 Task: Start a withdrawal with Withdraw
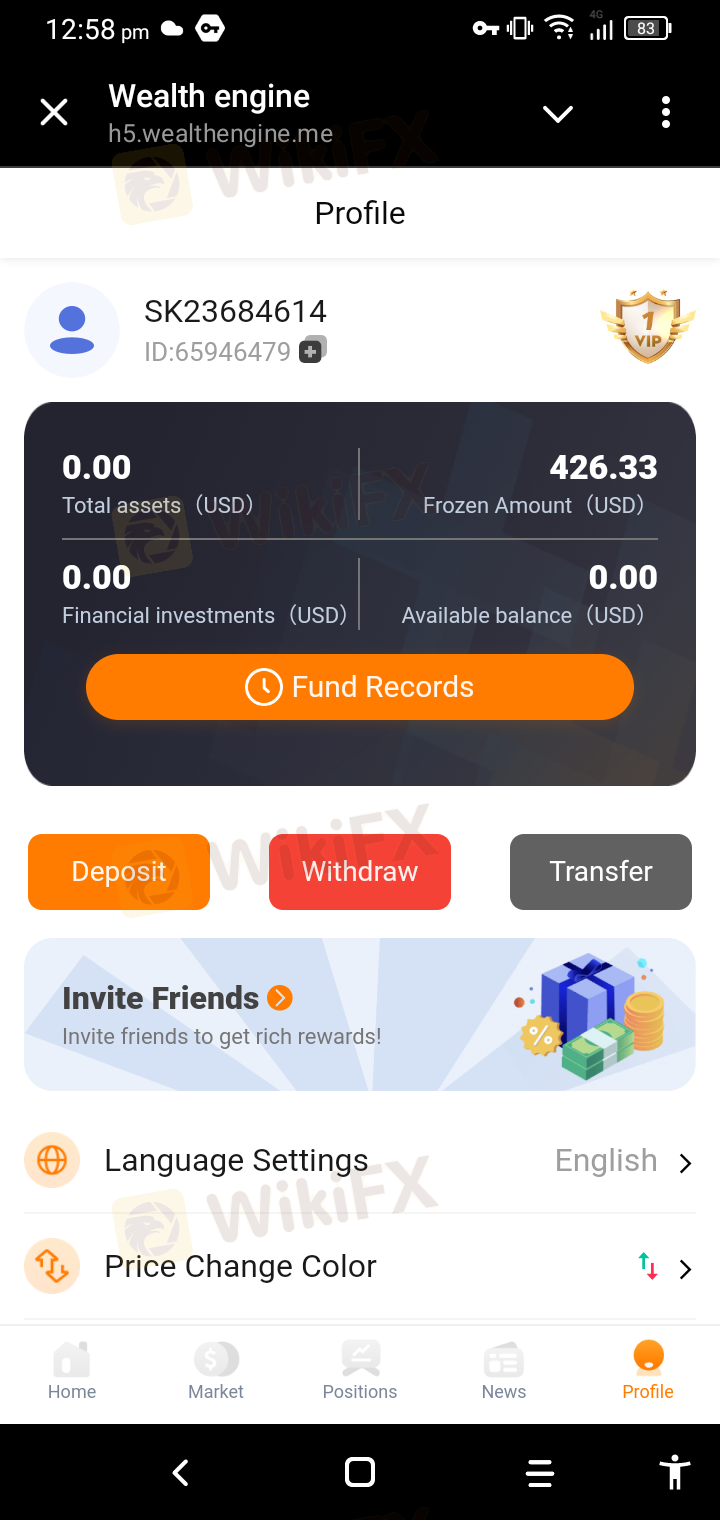tap(360, 872)
